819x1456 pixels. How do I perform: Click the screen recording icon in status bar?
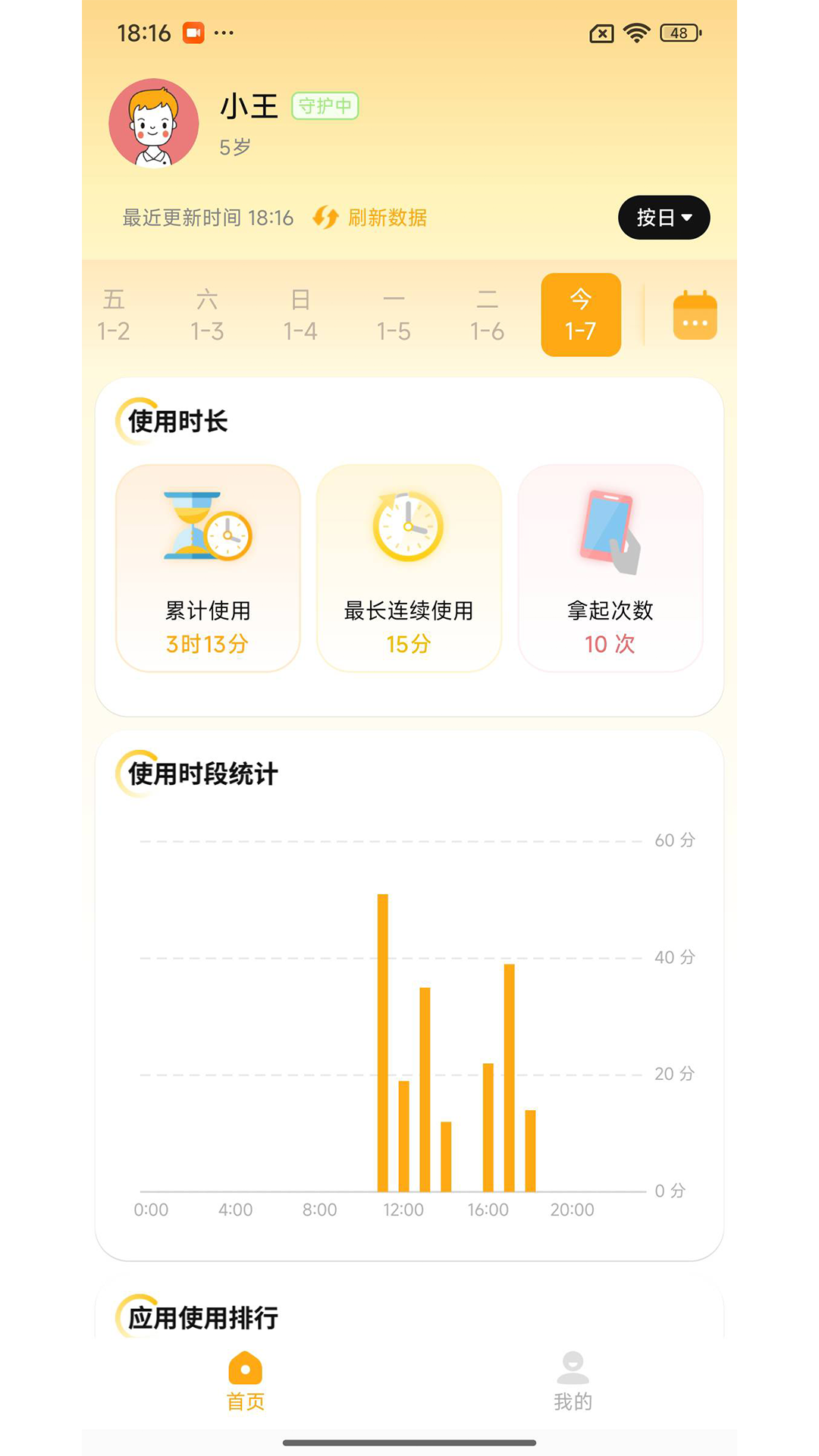coord(193,33)
